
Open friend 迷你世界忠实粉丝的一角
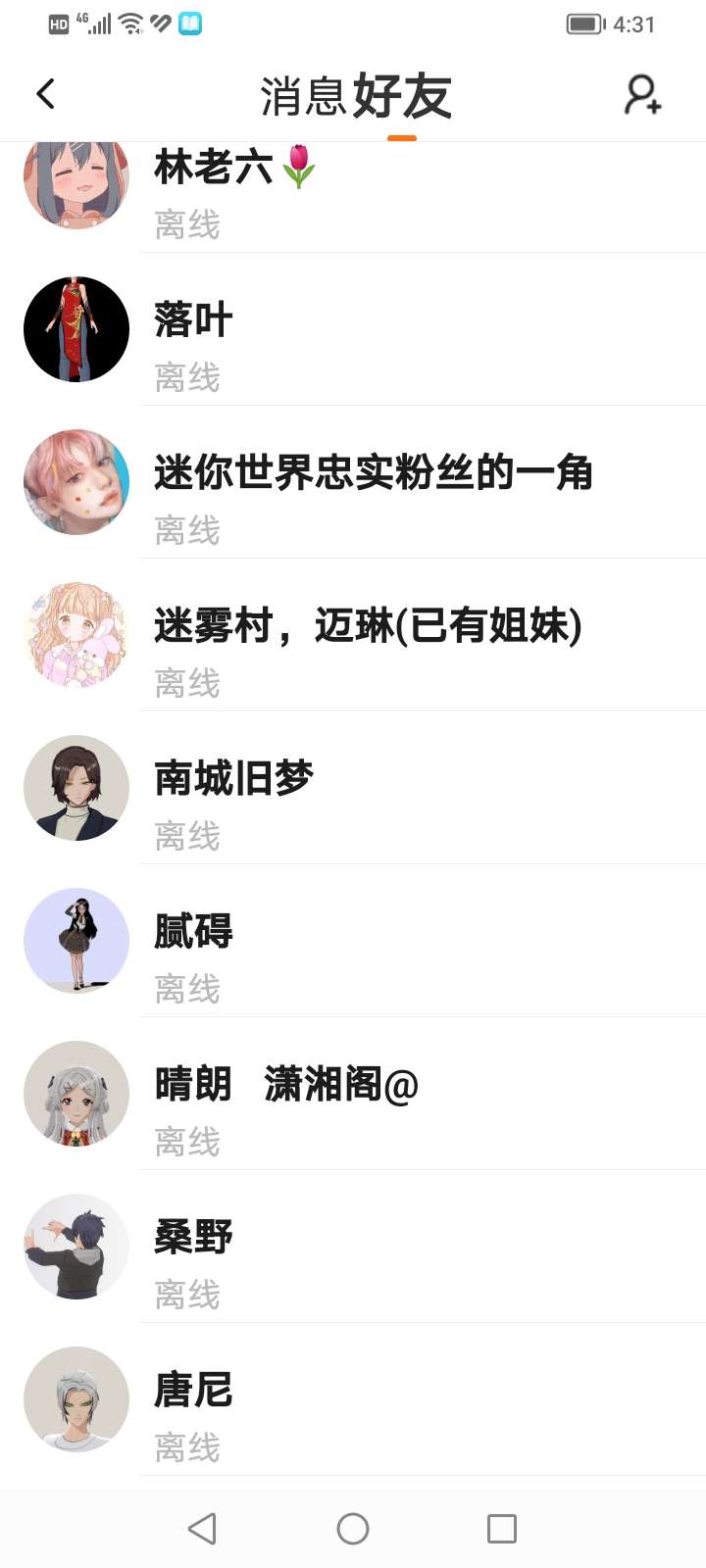353,482
